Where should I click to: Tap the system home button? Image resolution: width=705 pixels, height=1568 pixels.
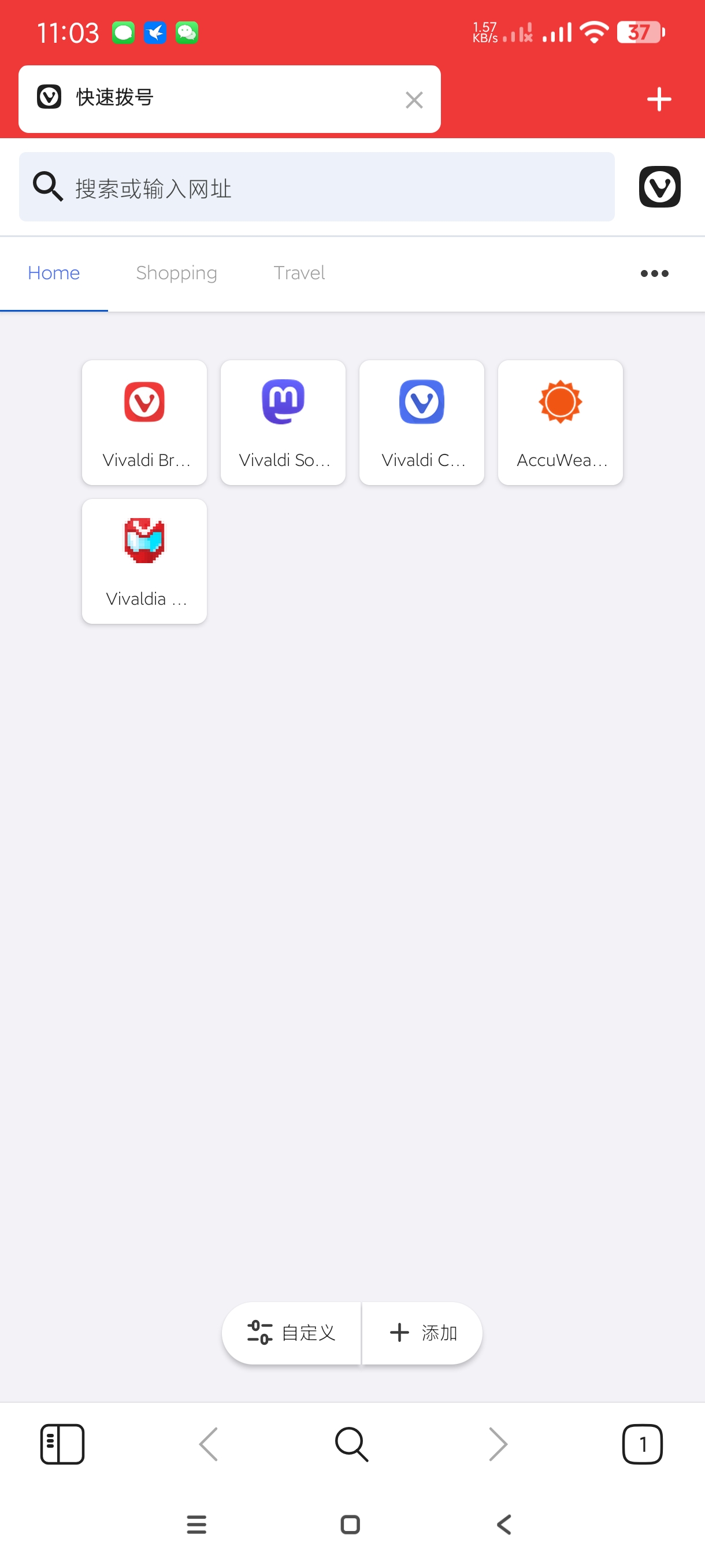click(350, 1524)
